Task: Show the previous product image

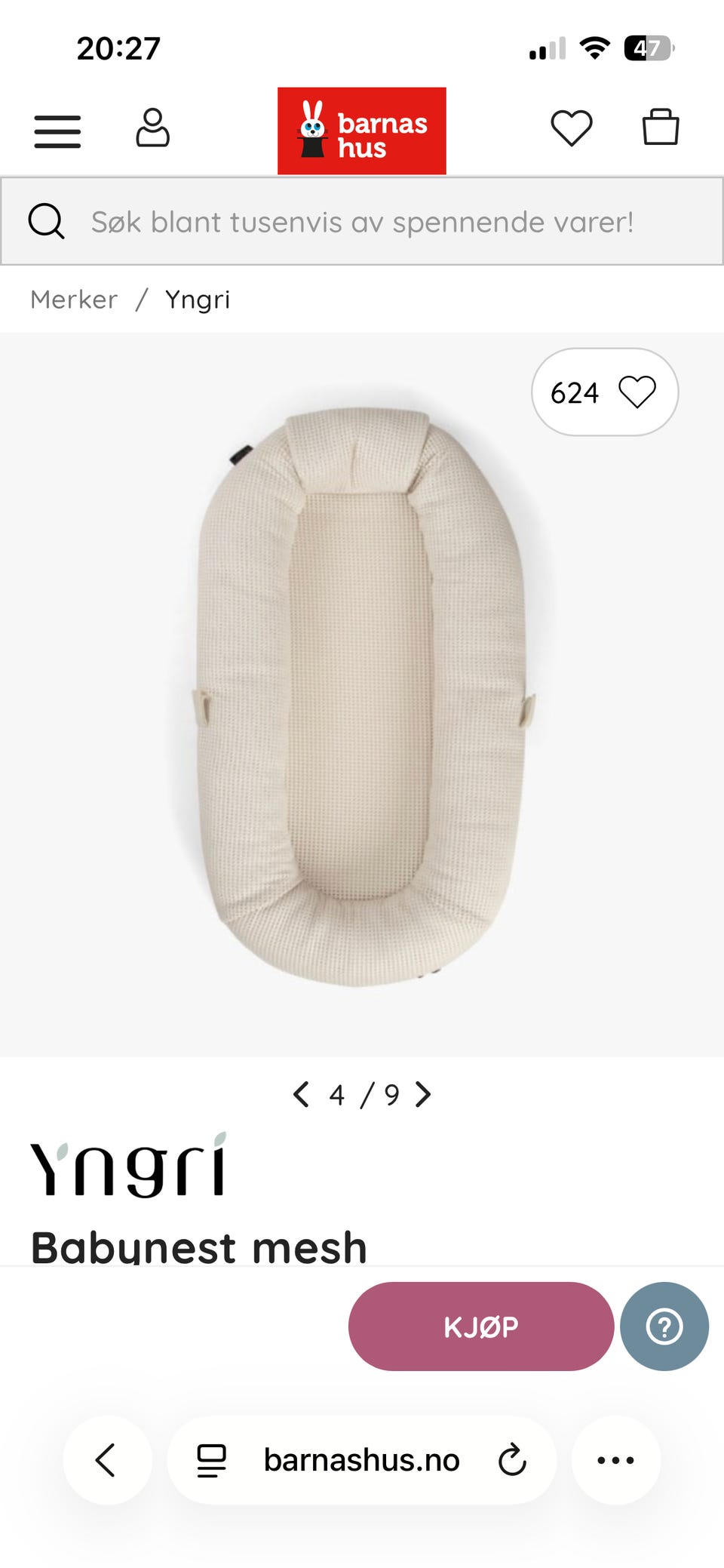Action: tap(301, 1094)
